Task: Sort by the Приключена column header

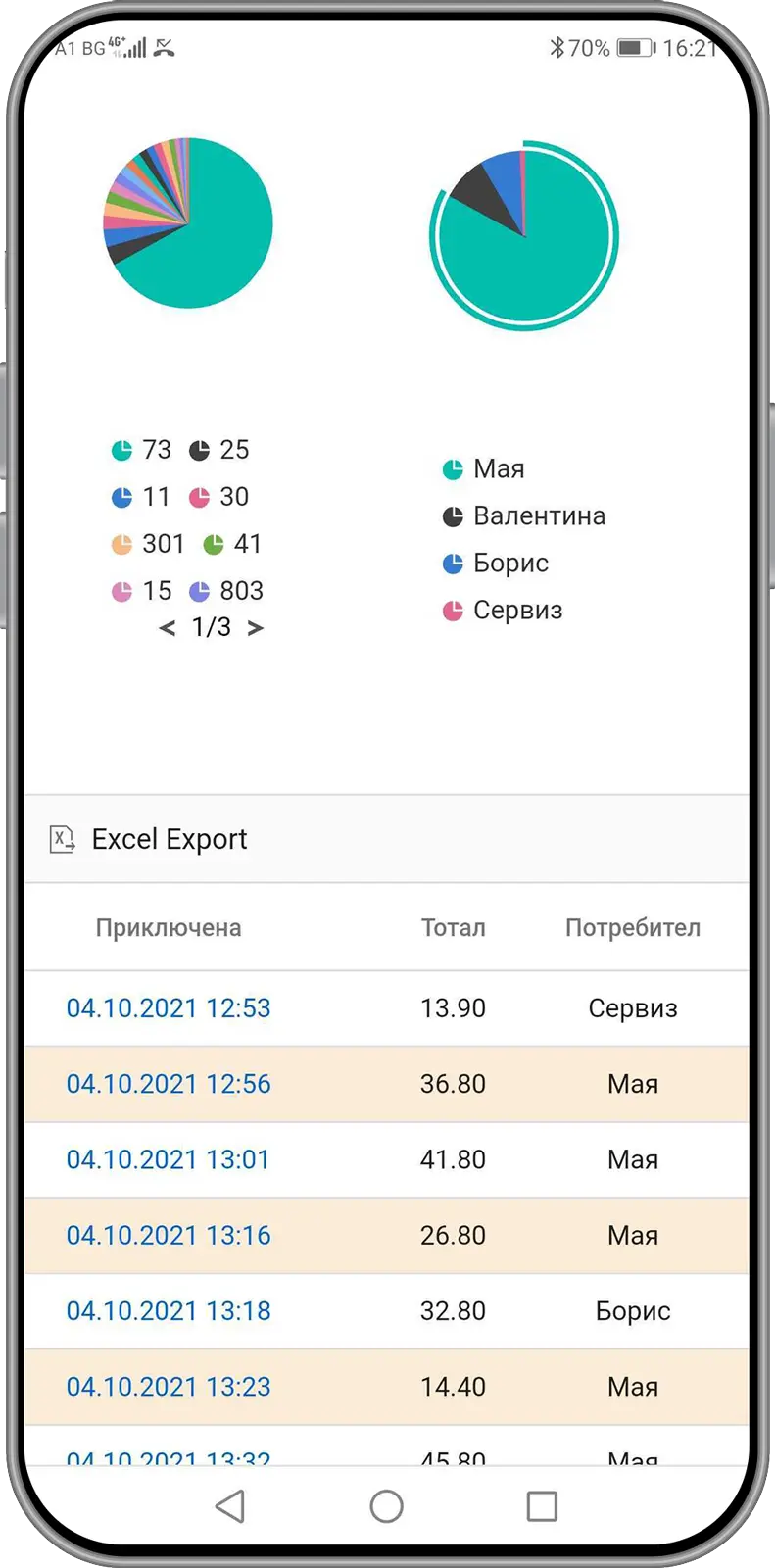Action: click(x=169, y=928)
